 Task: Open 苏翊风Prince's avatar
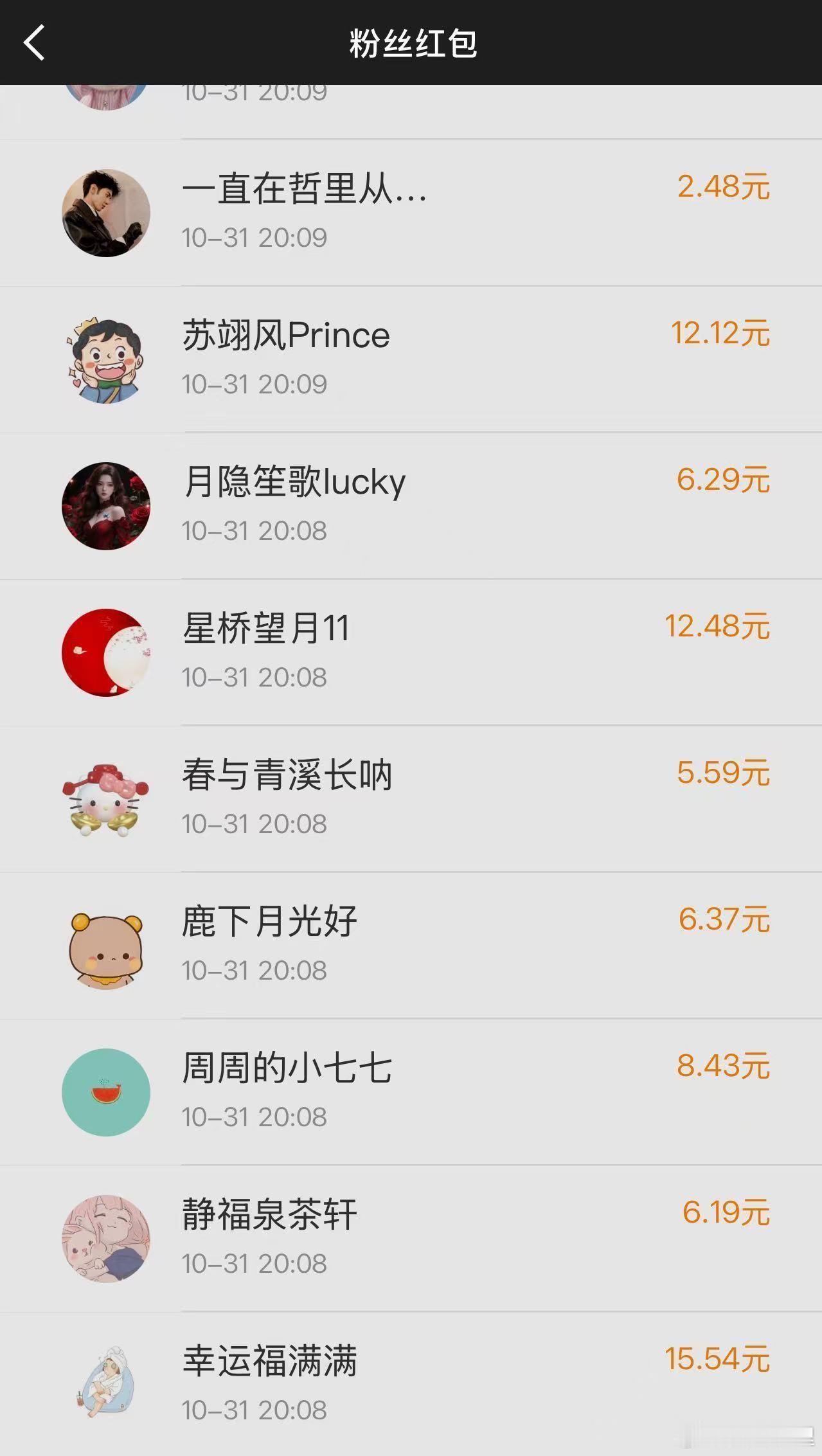pyautogui.click(x=106, y=359)
